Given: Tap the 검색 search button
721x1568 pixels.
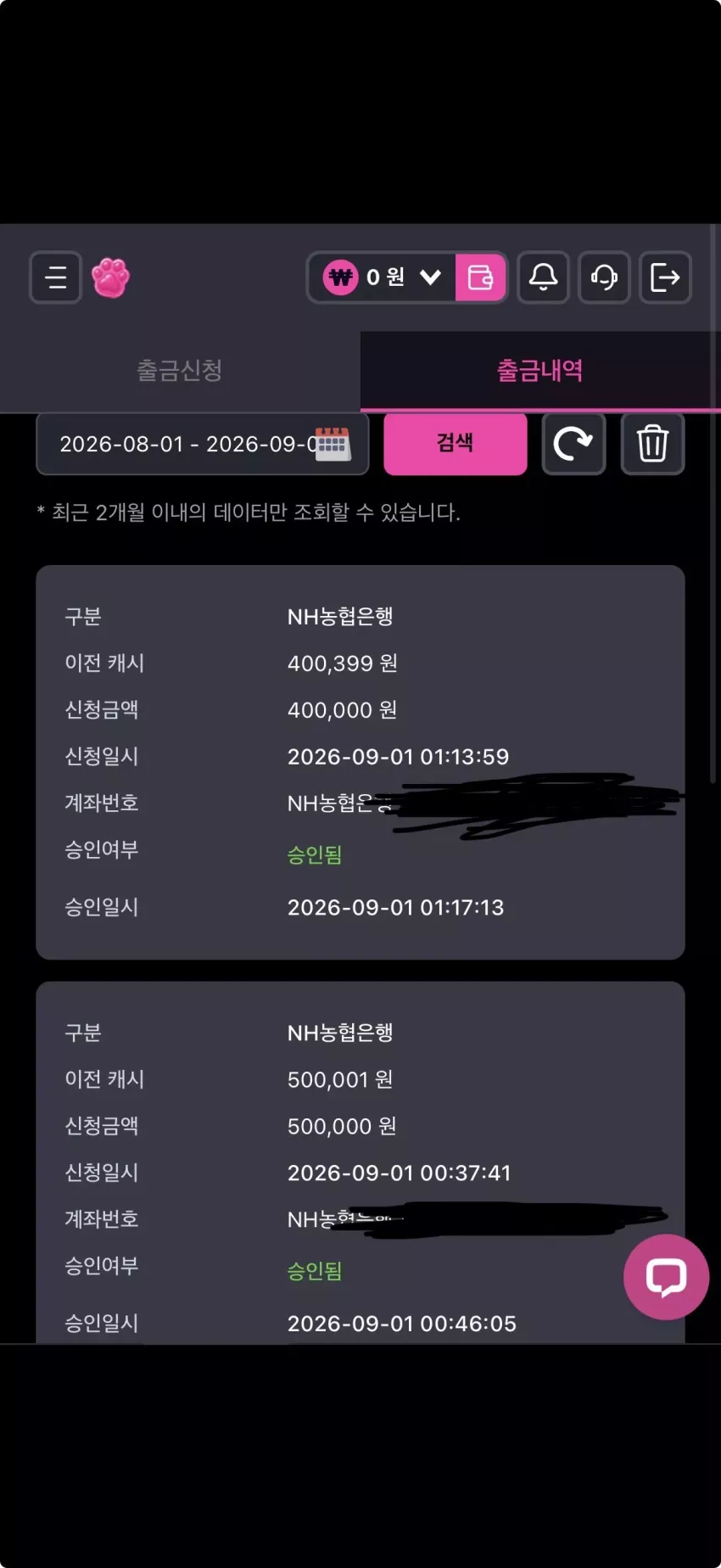Looking at the screenshot, I should (456, 443).
